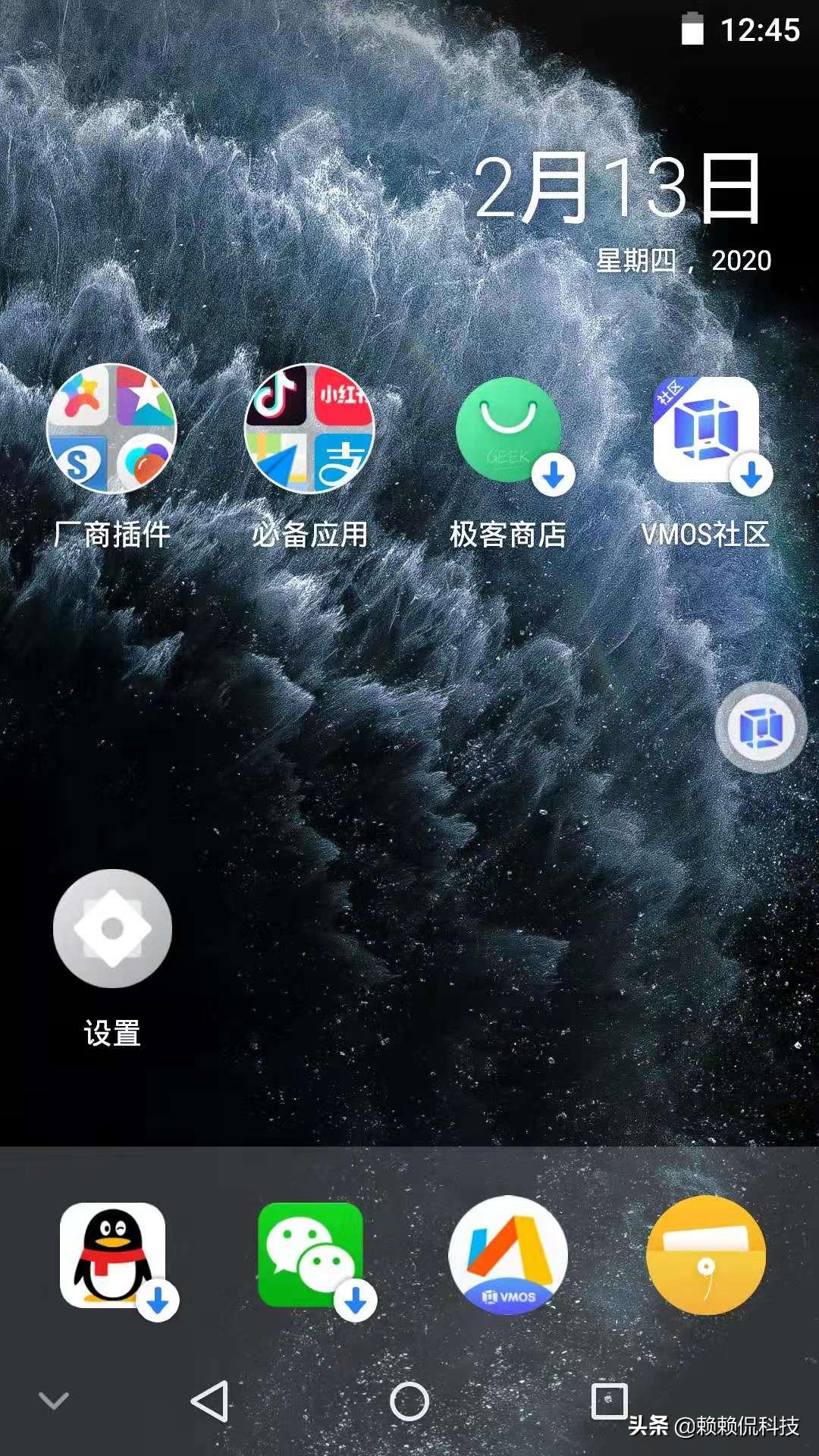Hide the navigation bar with the down chevron
The height and width of the screenshot is (1456, 819).
click(x=53, y=1400)
